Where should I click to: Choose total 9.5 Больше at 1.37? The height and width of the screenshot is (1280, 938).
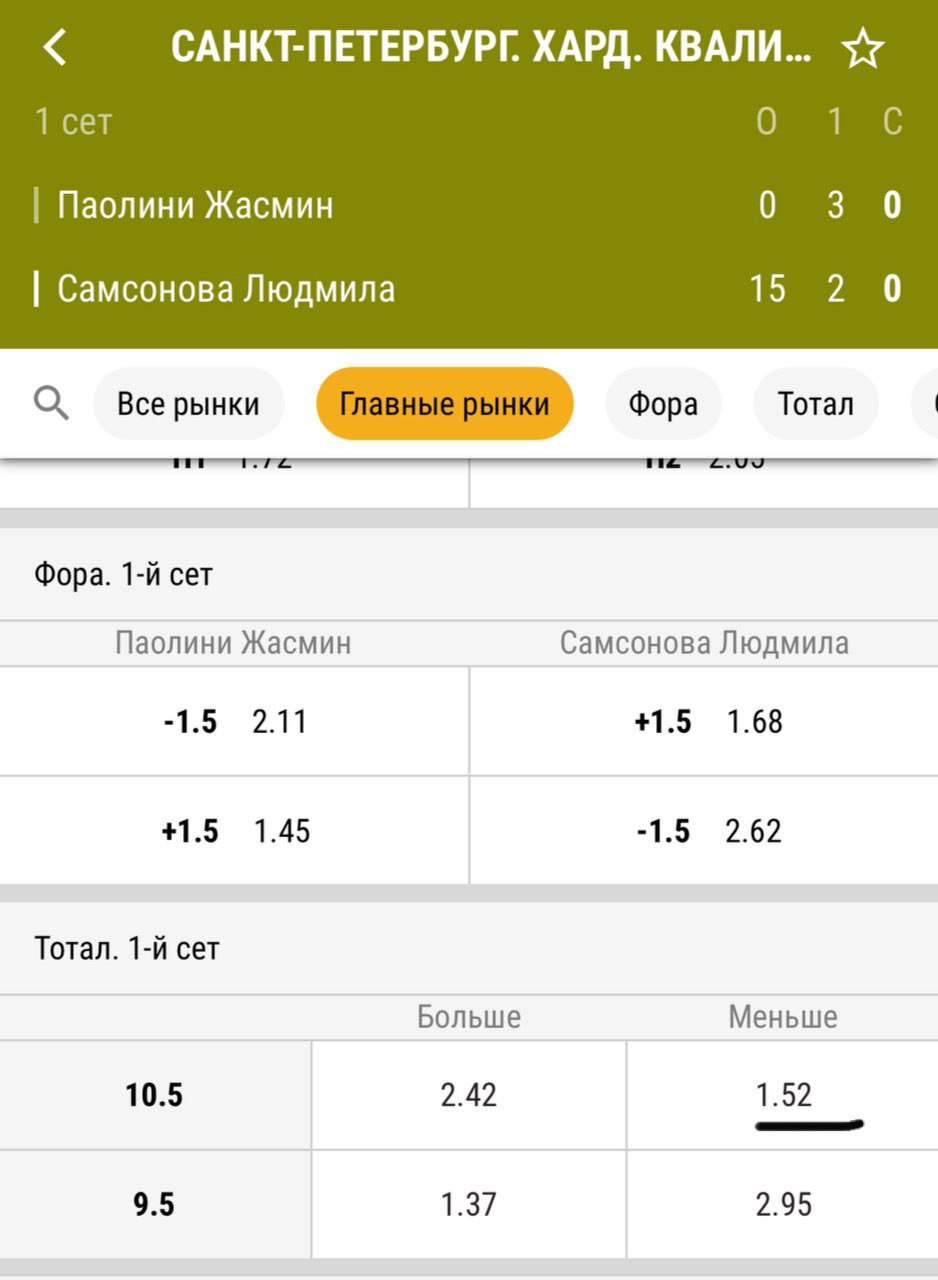coord(469,1204)
